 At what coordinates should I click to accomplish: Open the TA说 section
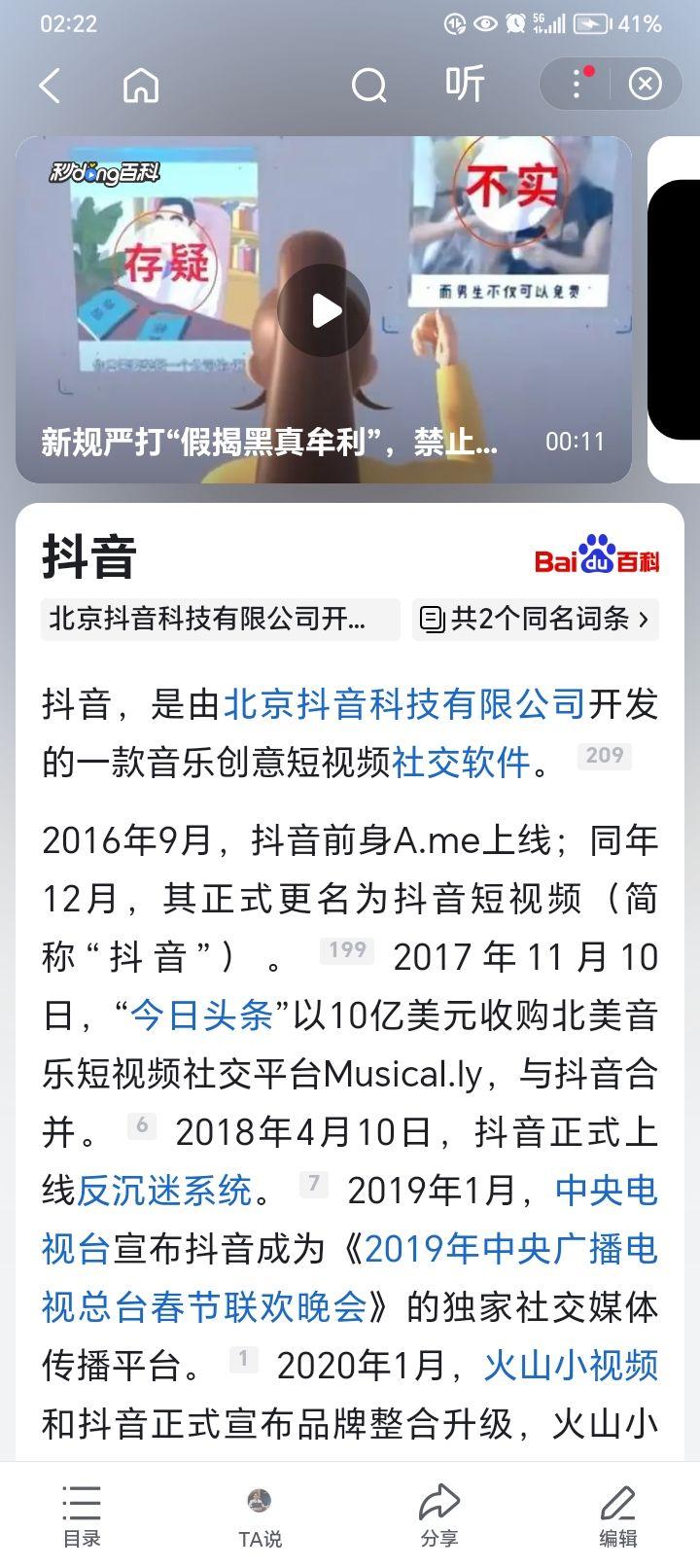[x=260, y=1515]
